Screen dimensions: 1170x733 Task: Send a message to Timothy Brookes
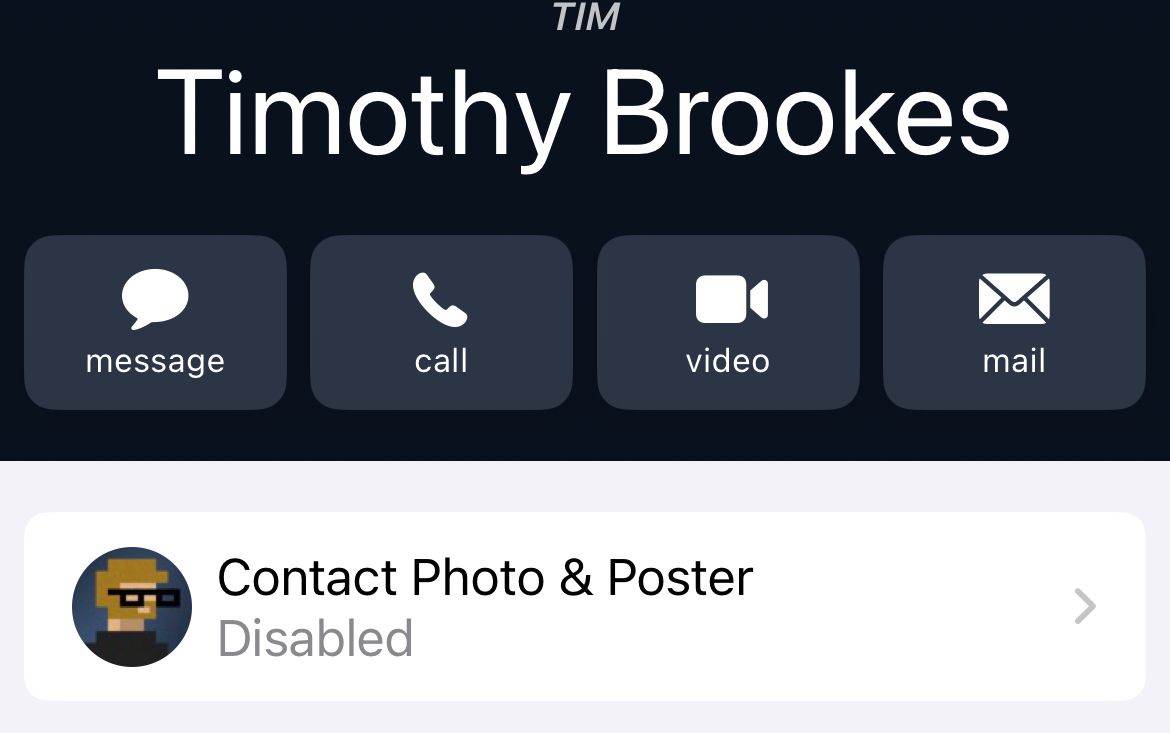(155, 322)
